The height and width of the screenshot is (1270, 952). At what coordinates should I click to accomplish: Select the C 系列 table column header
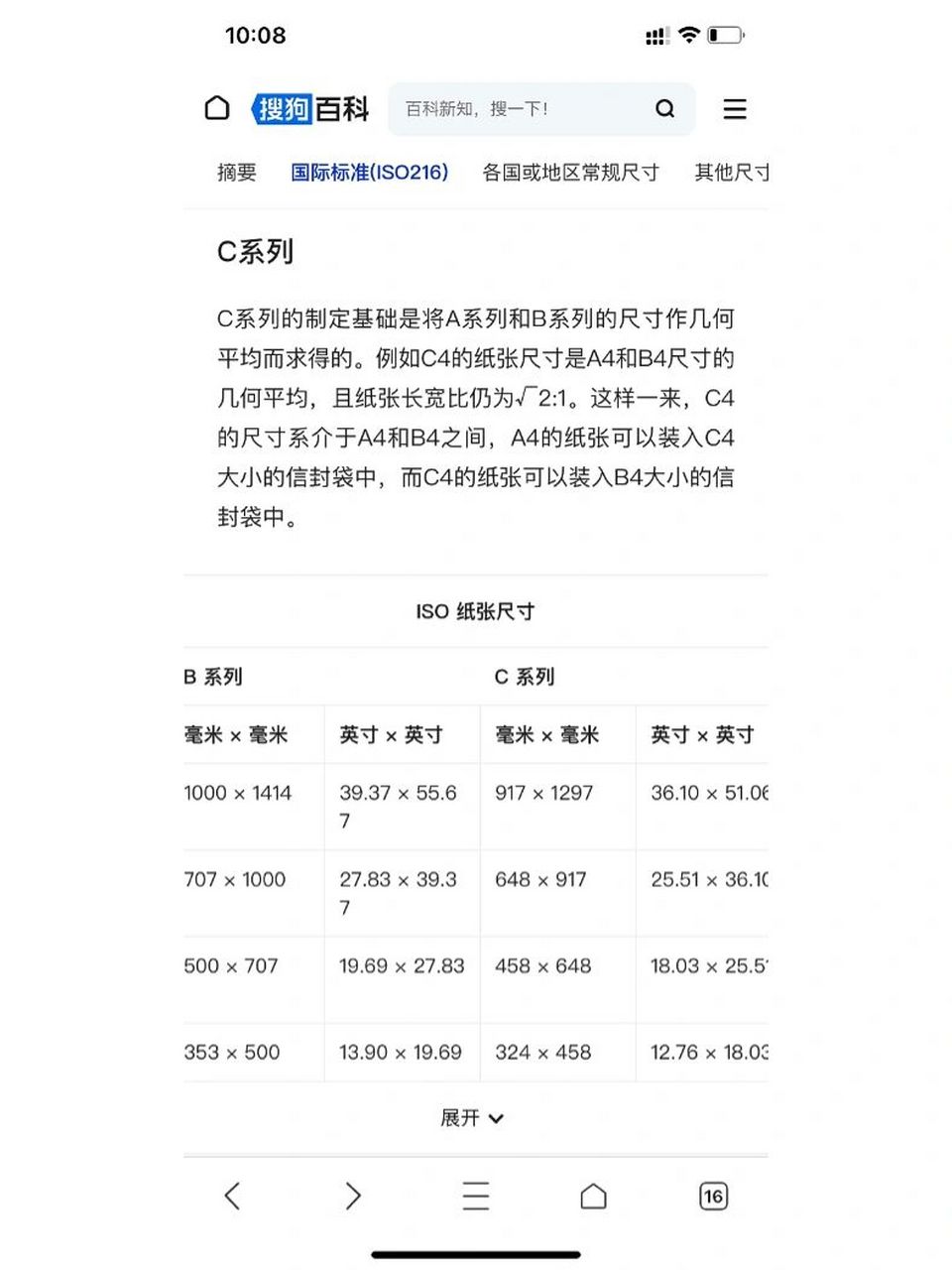[526, 677]
